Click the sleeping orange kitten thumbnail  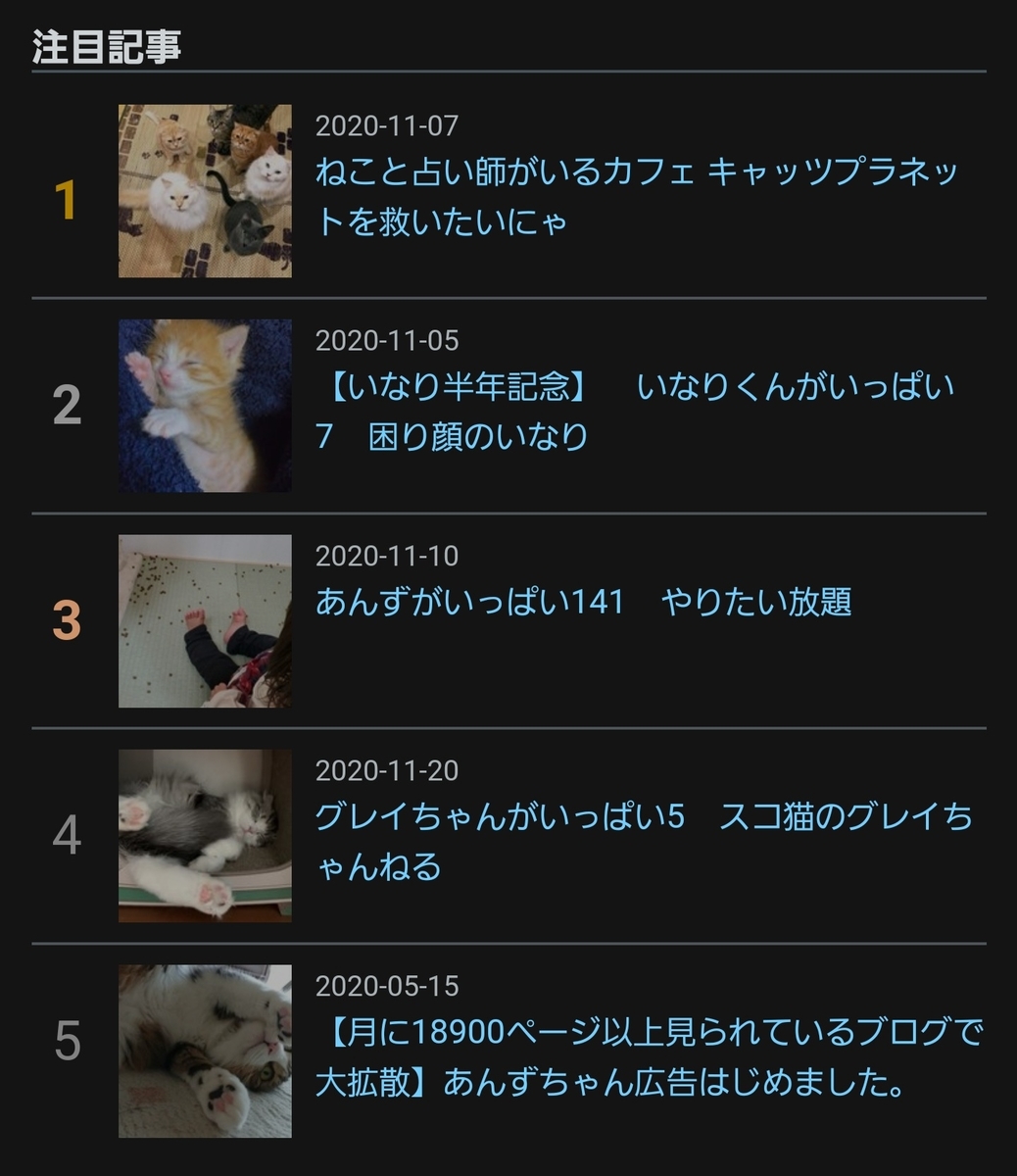(x=204, y=407)
